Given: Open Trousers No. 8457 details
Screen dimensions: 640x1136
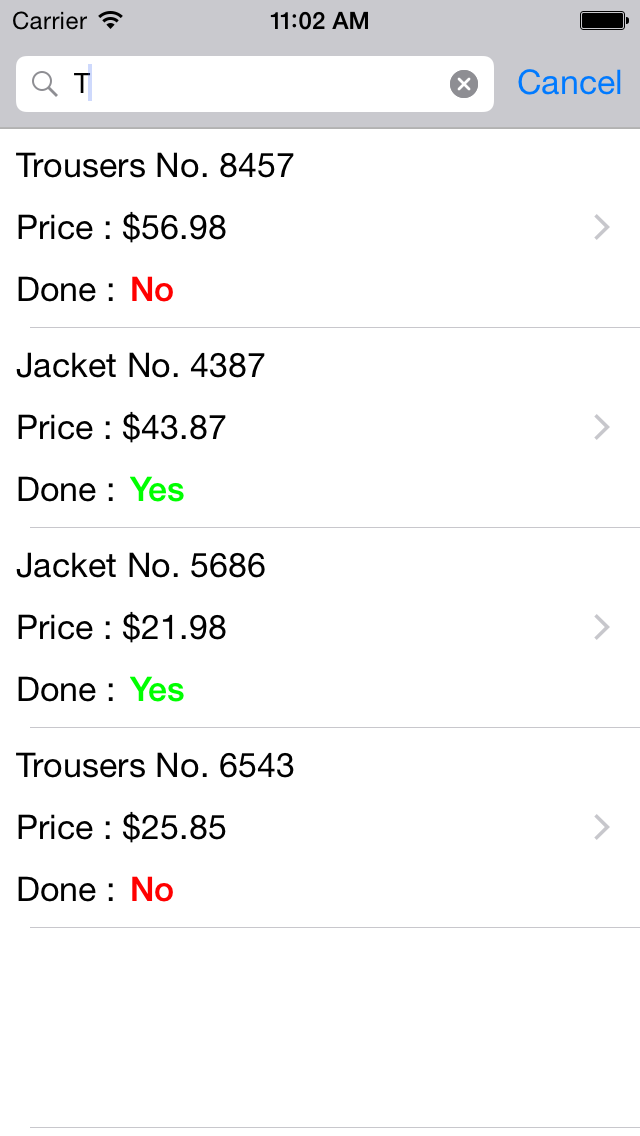Looking at the screenshot, I should (x=320, y=228).
